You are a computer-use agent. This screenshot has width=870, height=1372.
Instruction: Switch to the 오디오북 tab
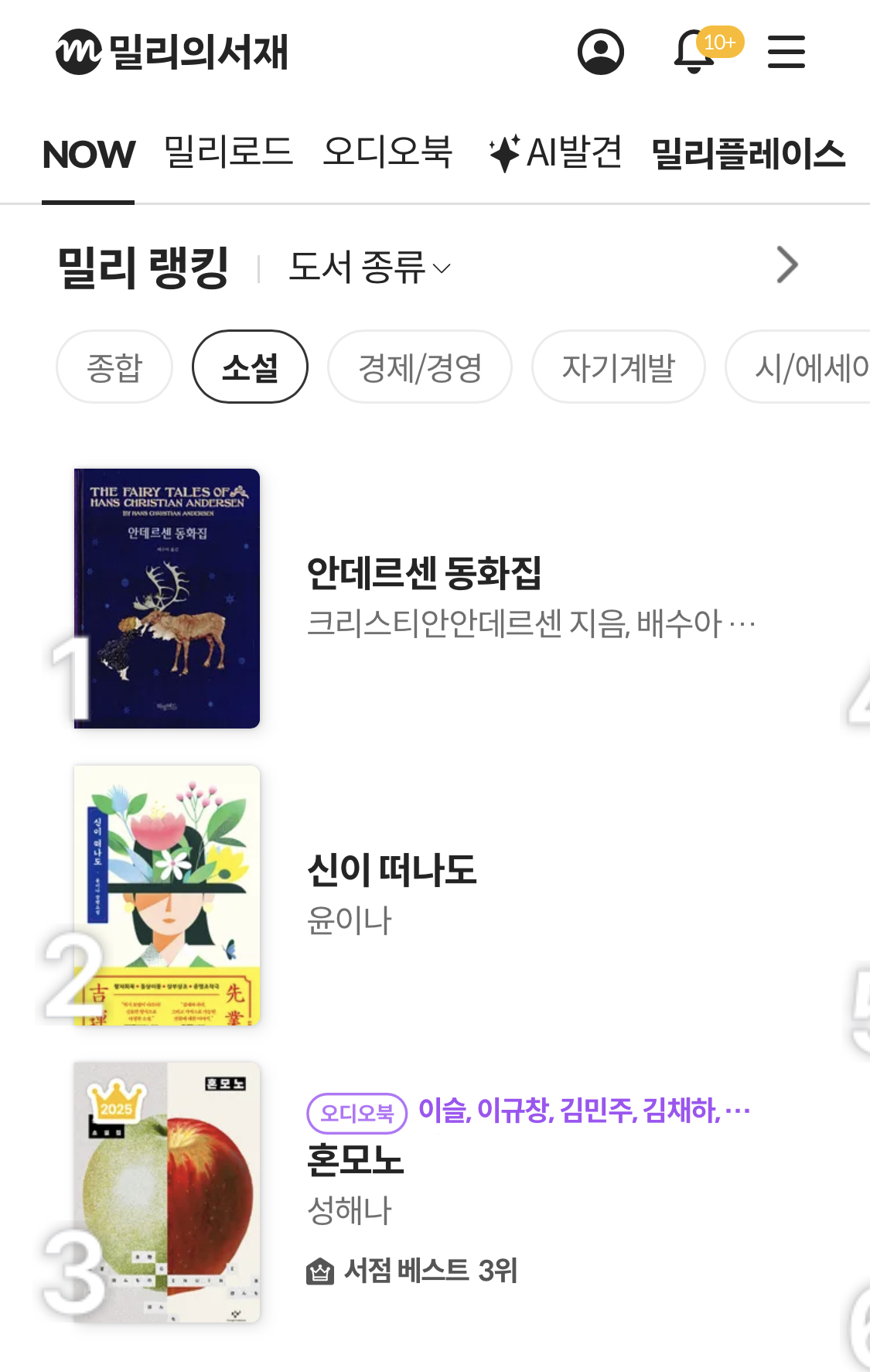pyautogui.click(x=387, y=152)
